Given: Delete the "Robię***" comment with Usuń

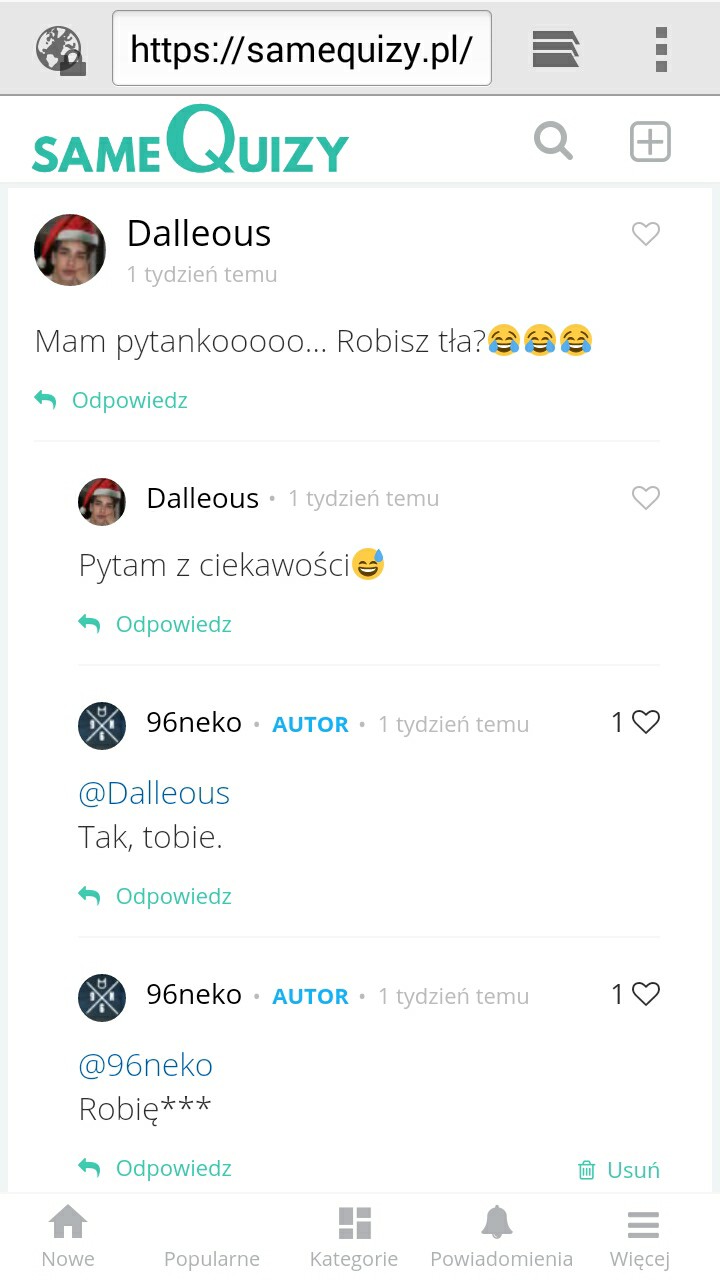Looking at the screenshot, I should [619, 1170].
